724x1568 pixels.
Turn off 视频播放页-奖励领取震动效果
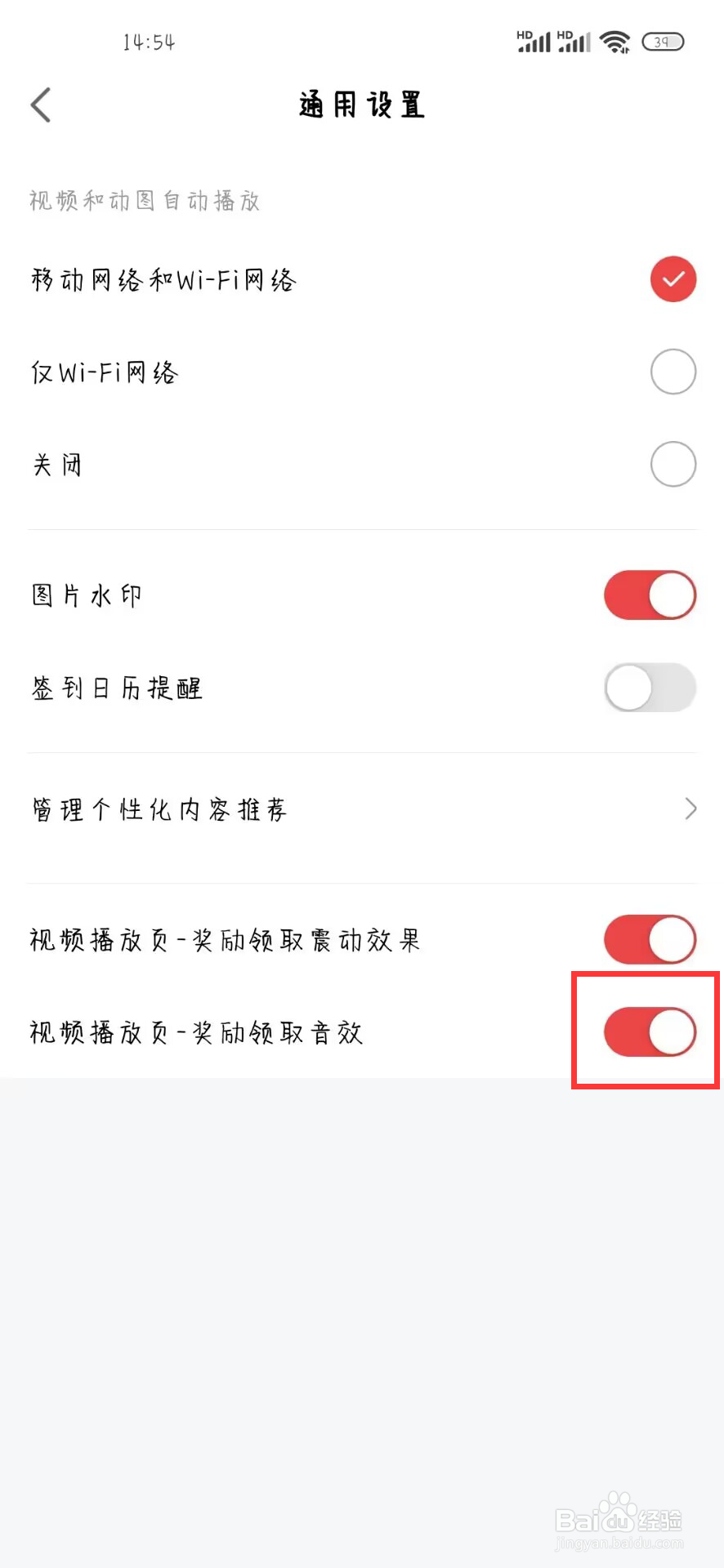click(x=650, y=939)
